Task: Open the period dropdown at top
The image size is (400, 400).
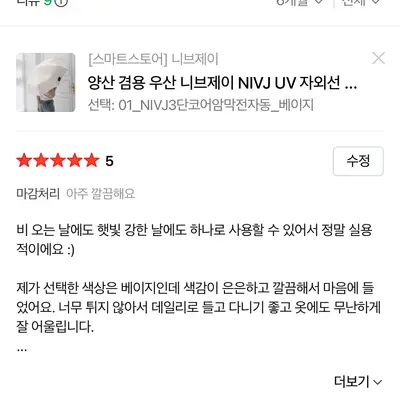Action: pyautogui.click(x=299, y=3)
